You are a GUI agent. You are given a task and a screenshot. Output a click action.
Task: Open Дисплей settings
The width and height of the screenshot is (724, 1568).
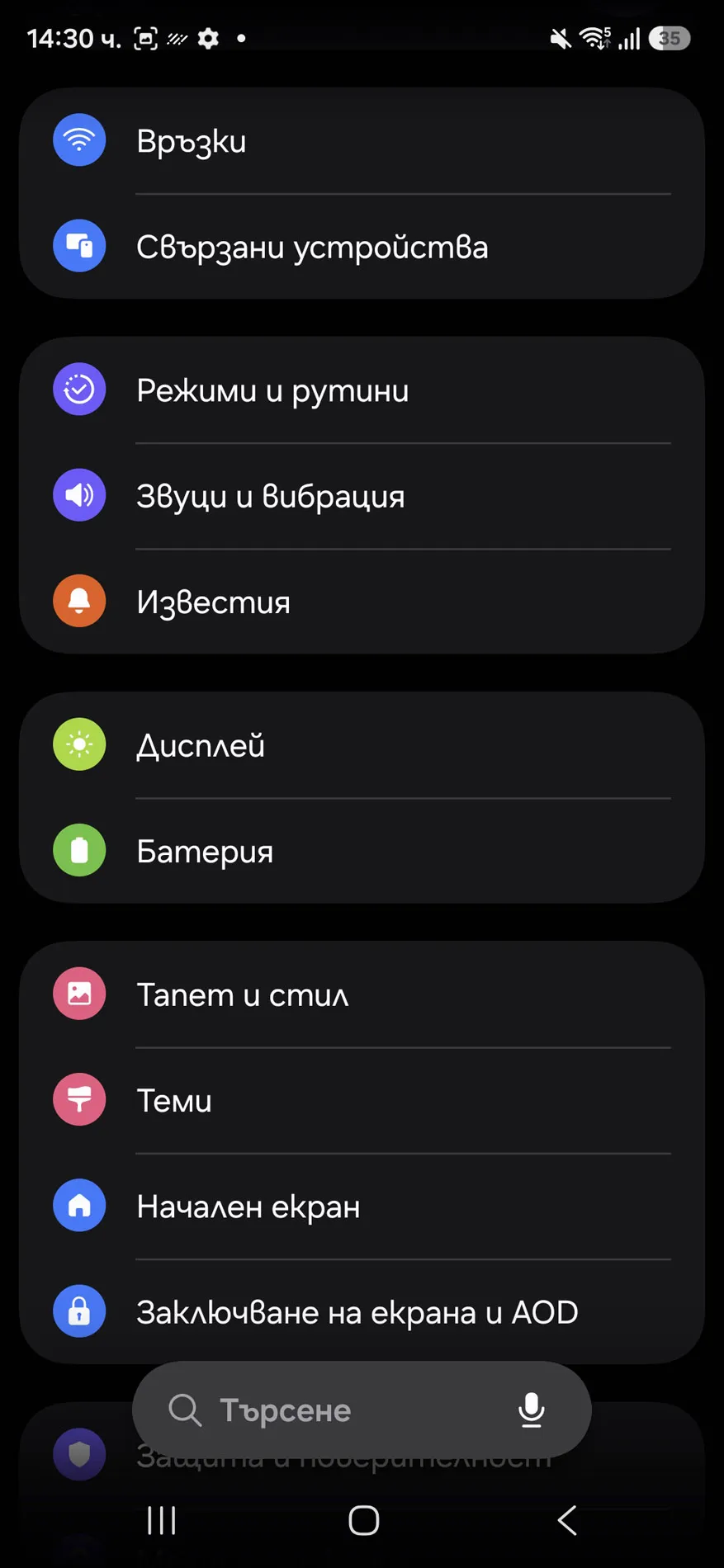coord(362,745)
